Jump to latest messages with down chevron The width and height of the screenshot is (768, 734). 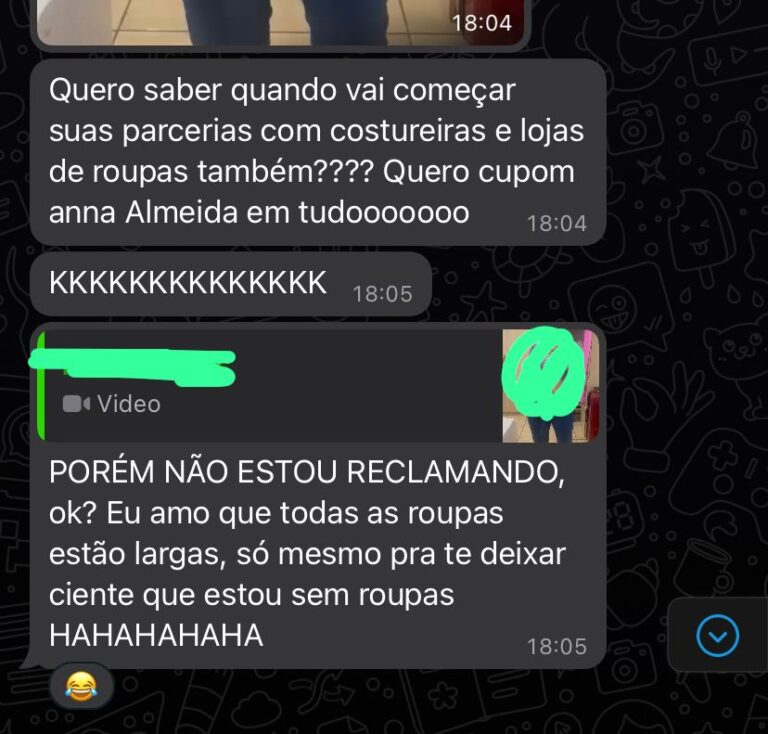click(x=717, y=635)
